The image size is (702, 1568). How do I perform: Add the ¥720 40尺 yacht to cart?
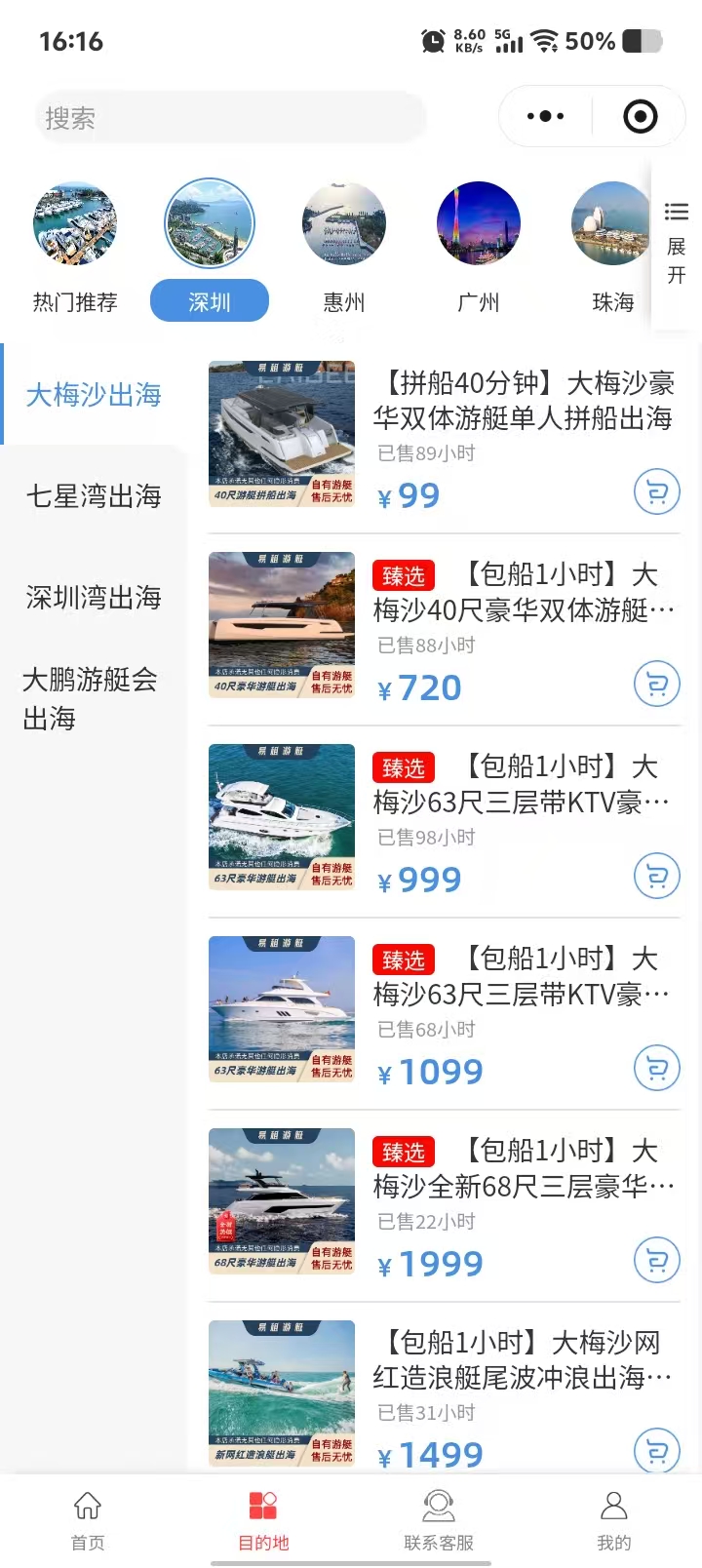tap(656, 685)
